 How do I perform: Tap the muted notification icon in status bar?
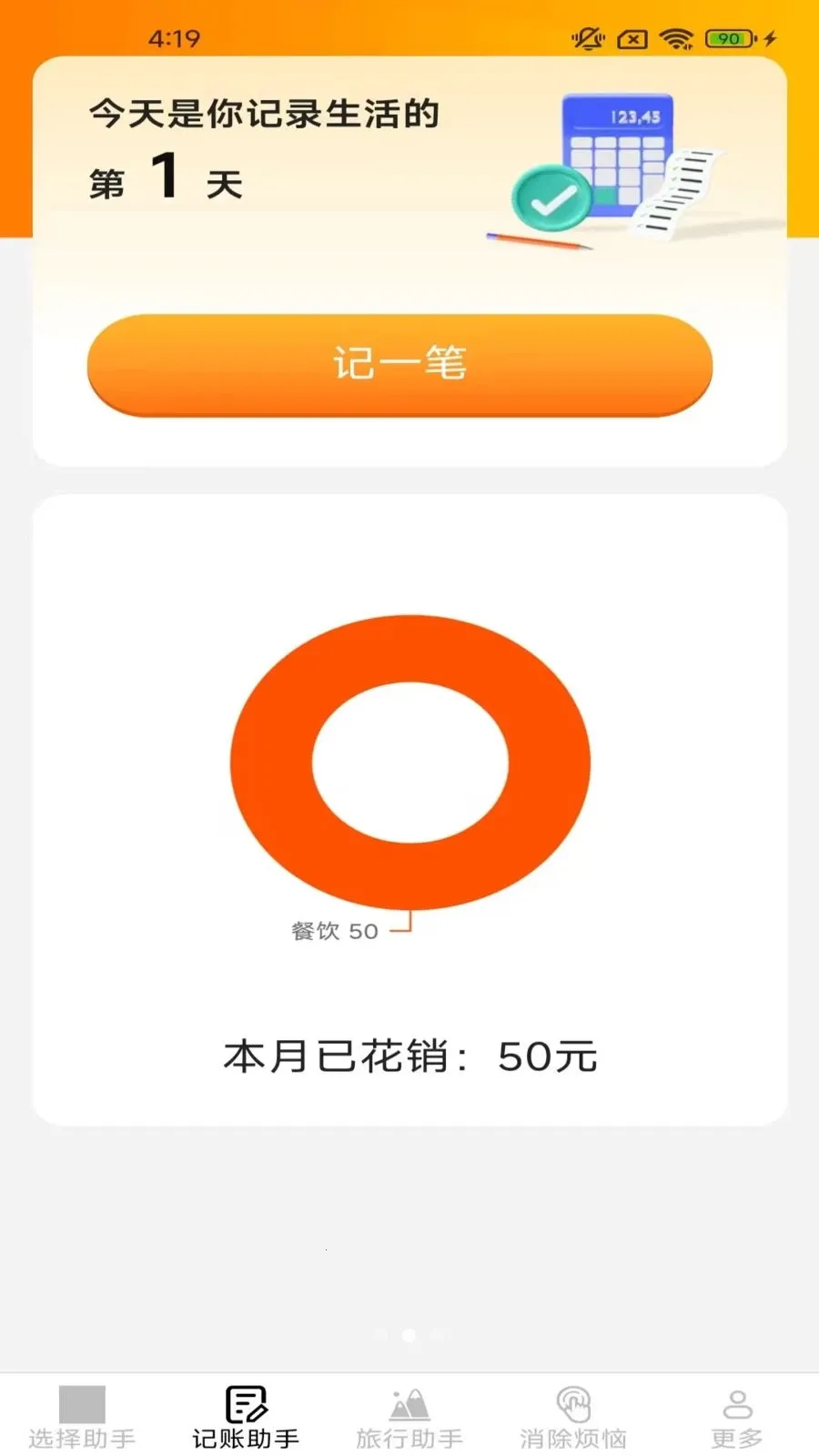[587, 38]
